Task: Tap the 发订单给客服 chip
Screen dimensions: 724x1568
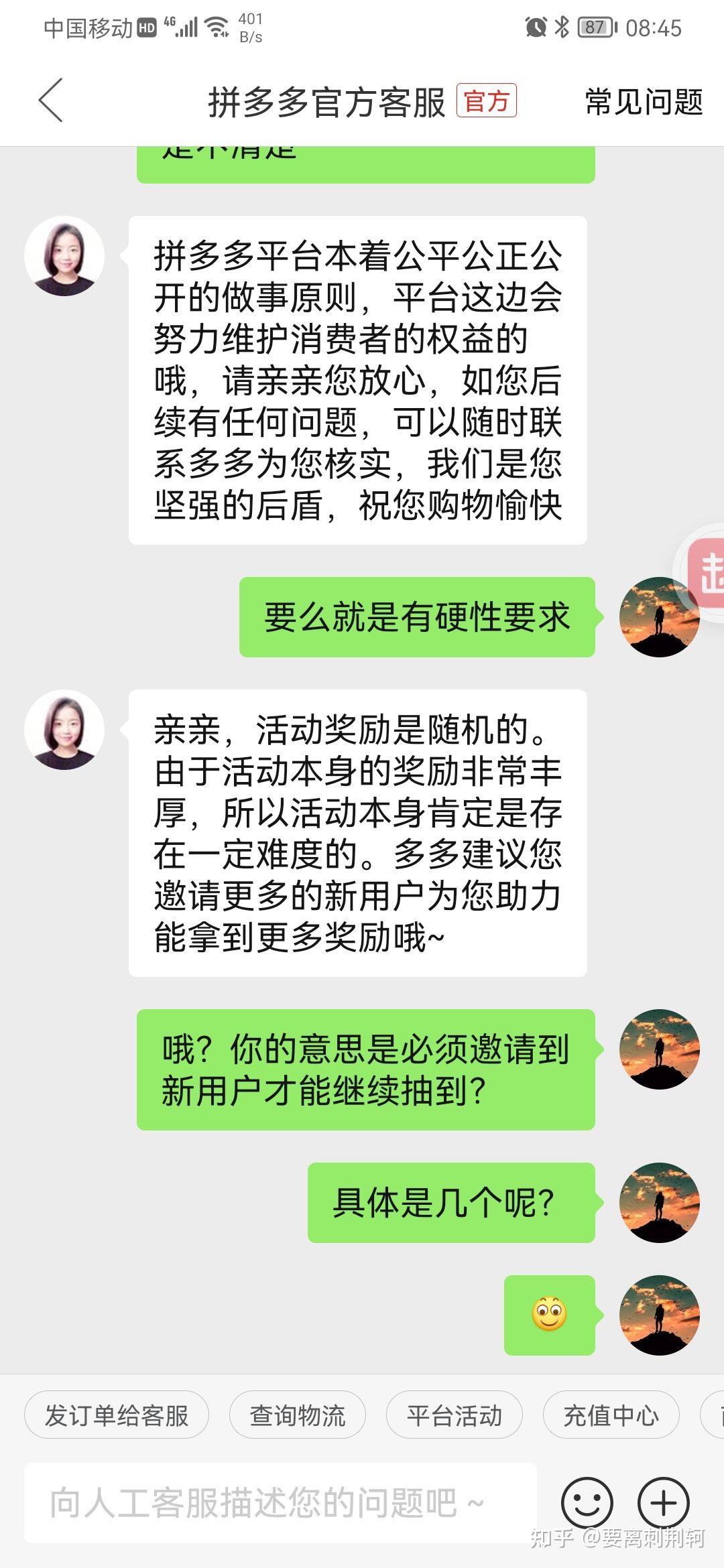Action: [x=117, y=1415]
